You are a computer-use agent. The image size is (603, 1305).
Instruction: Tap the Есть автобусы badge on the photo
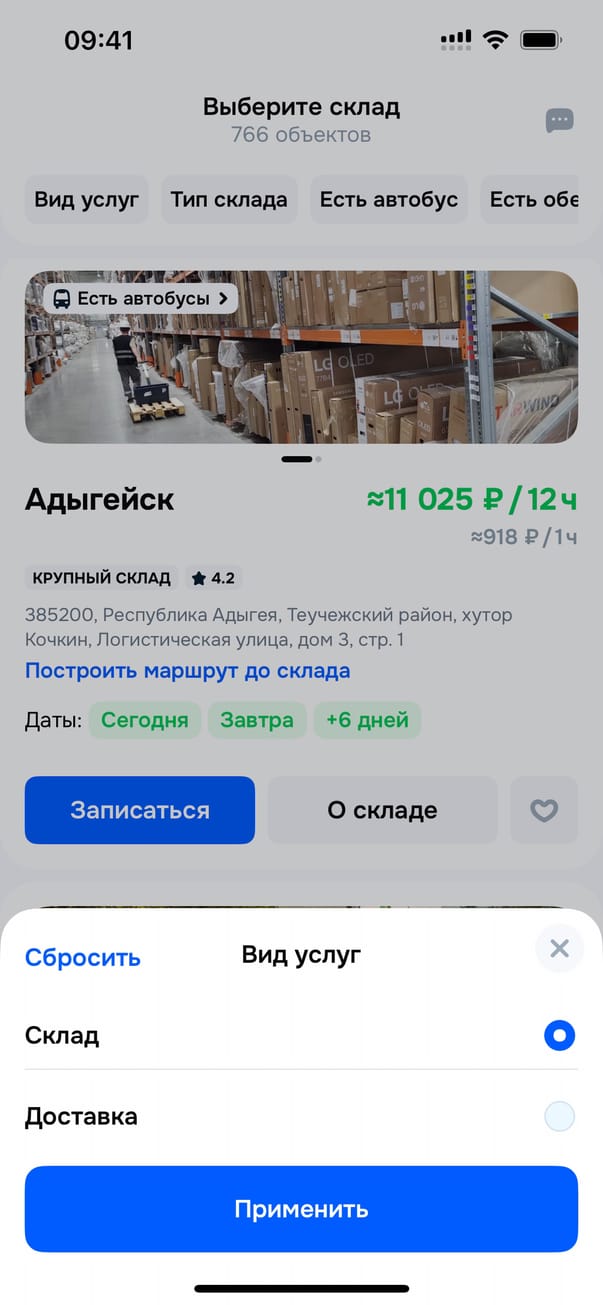(140, 298)
